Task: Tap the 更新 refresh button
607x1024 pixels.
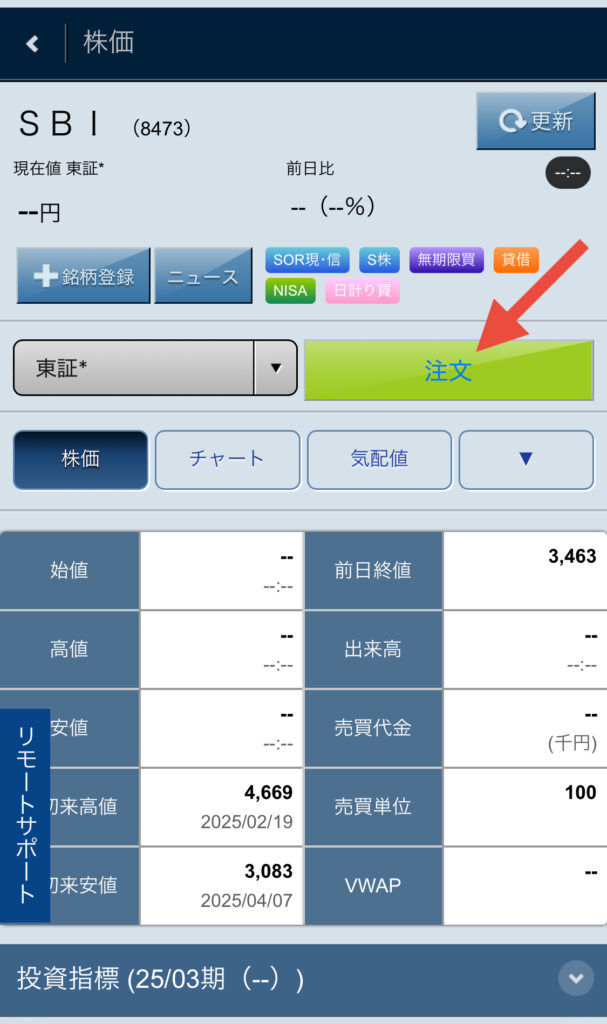Action: point(535,121)
